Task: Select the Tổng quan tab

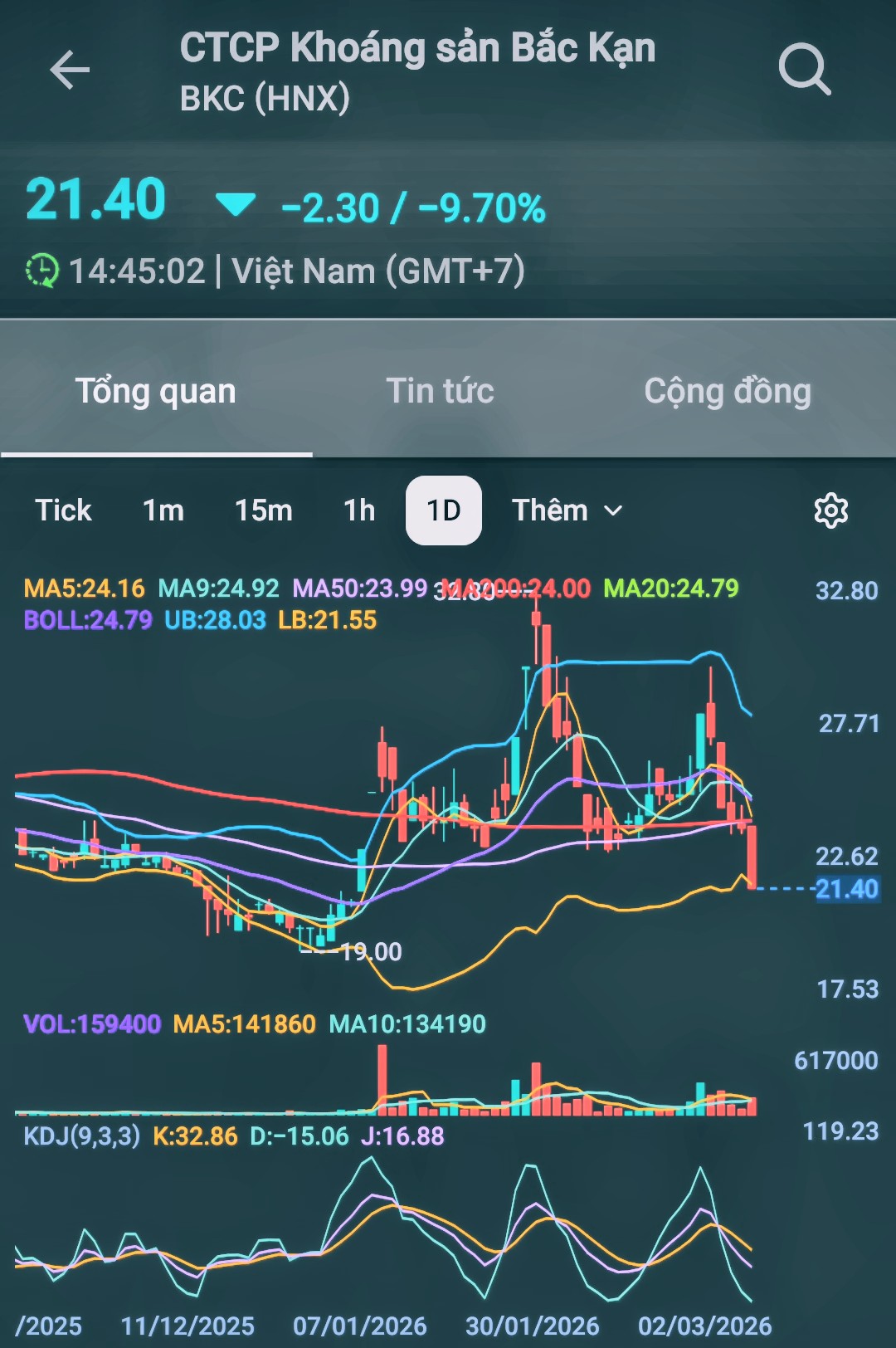Action: 156,391
